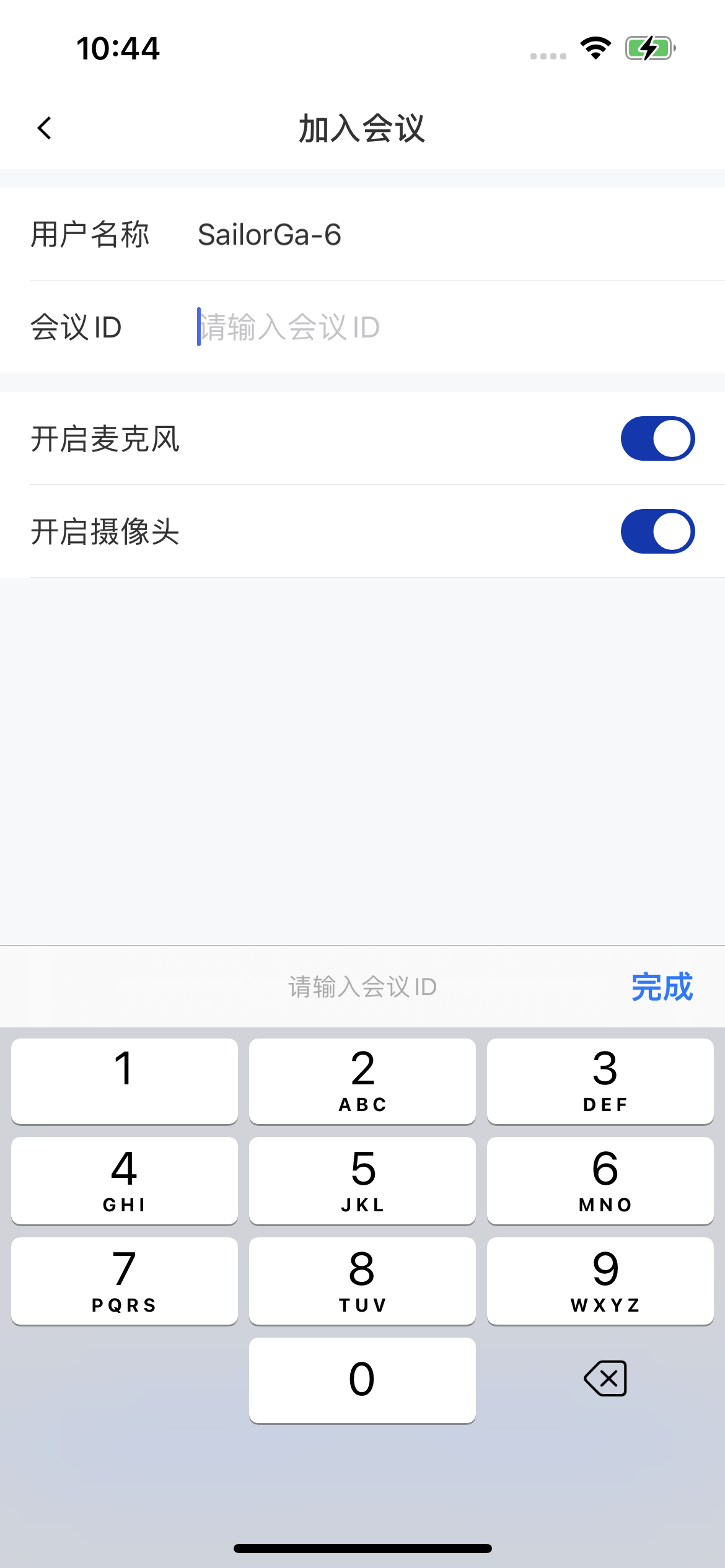Turn off the microphone switch
The image size is (725, 1568).
pos(657,438)
